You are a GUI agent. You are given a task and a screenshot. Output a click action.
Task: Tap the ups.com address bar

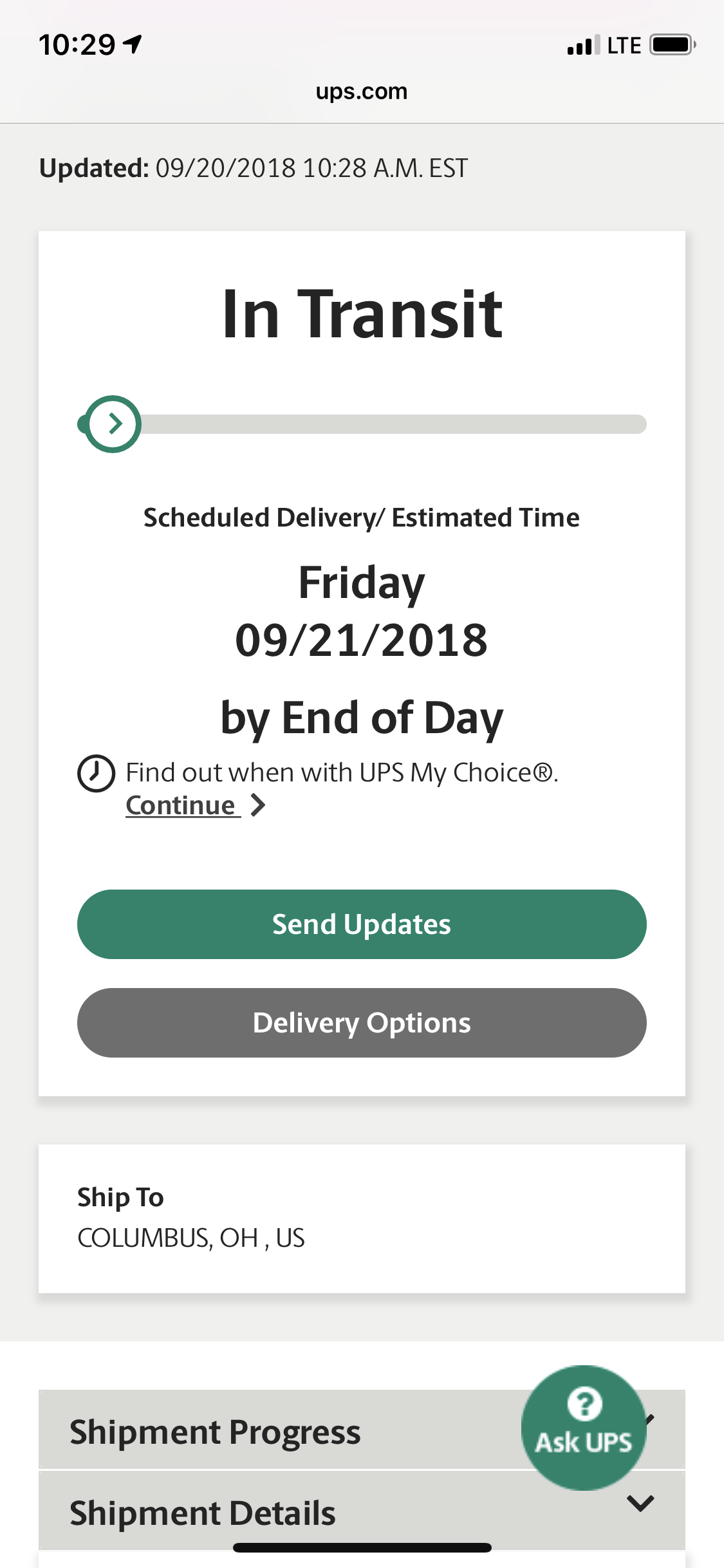point(362,91)
